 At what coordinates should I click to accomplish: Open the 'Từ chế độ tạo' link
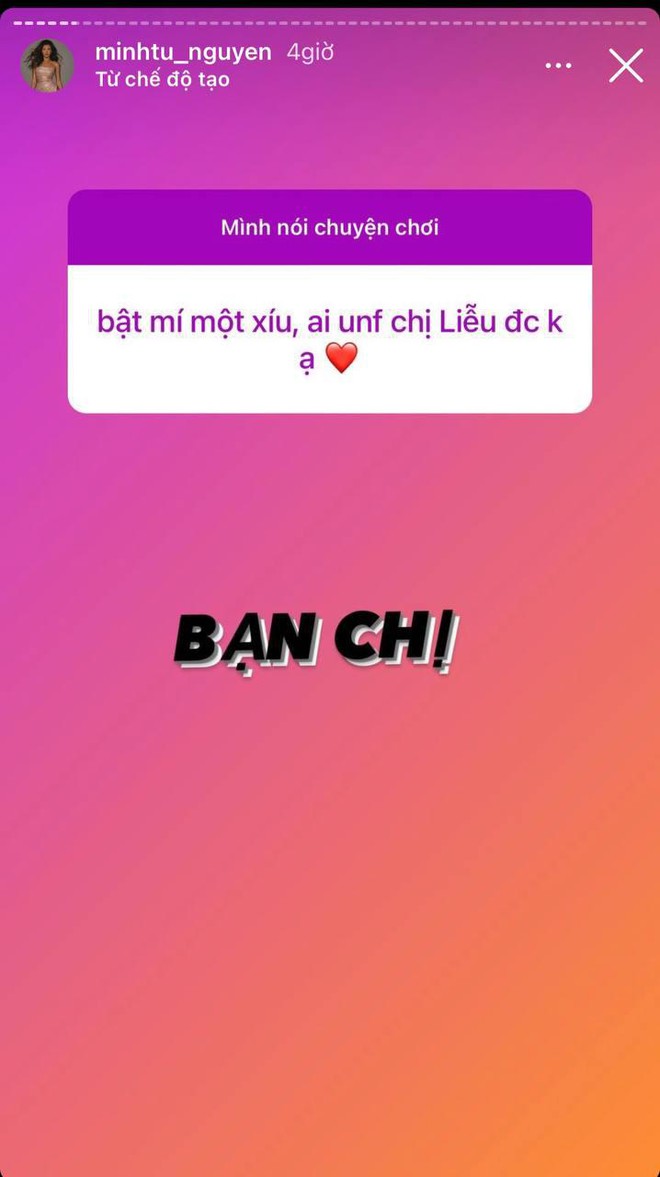tap(162, 80)
